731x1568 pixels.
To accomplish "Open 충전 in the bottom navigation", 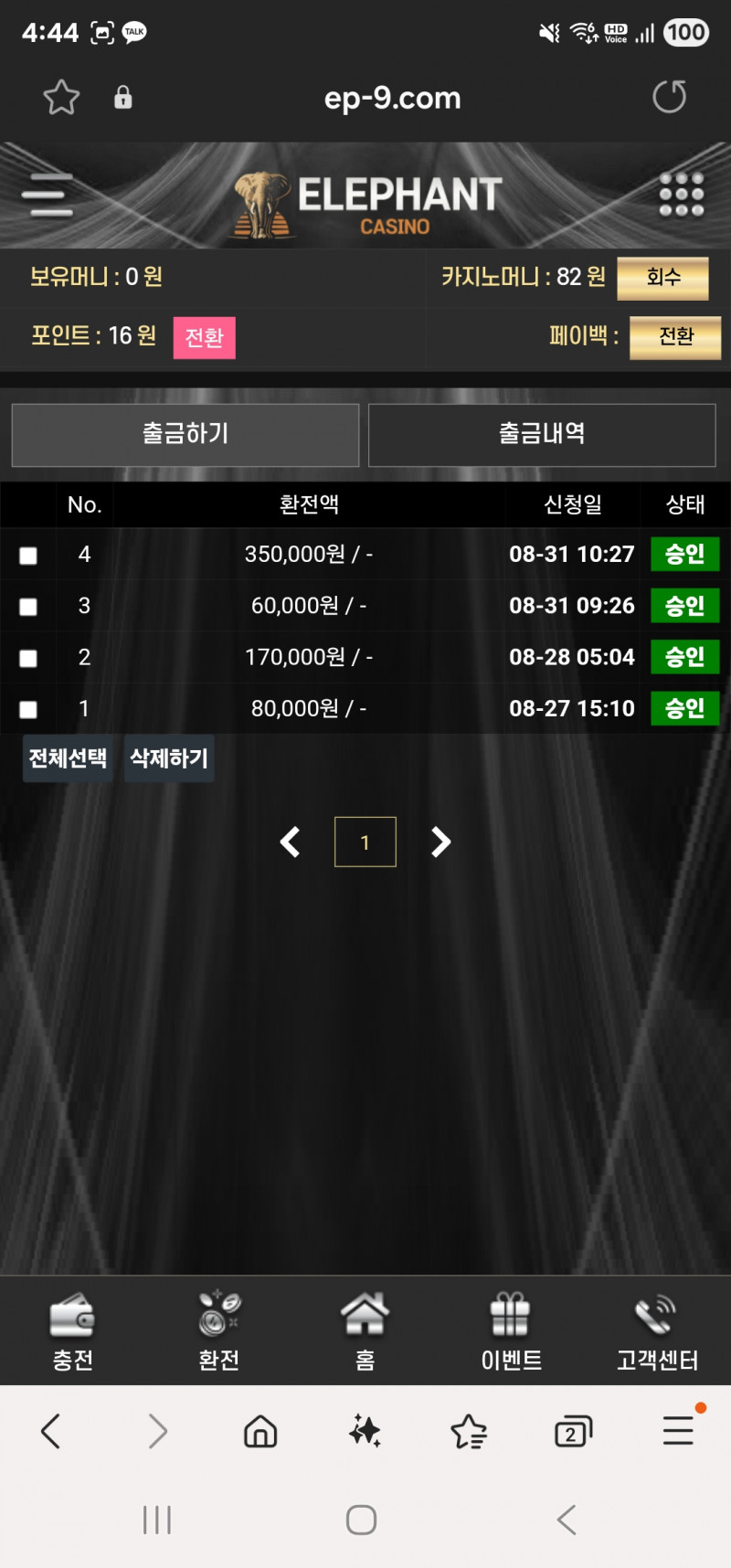I will point(72,1332).
